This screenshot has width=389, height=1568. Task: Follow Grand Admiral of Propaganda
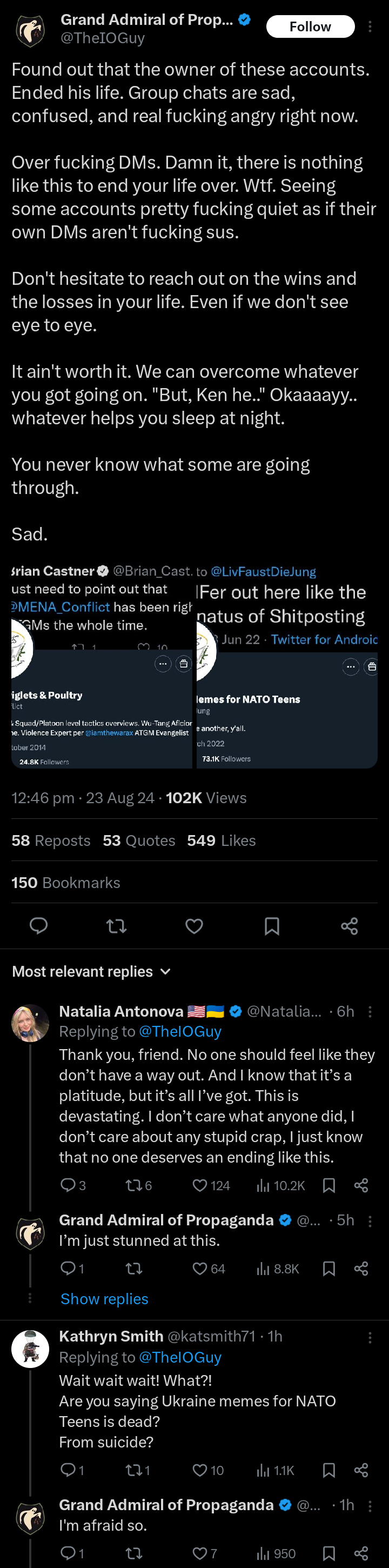pos(310,27)
